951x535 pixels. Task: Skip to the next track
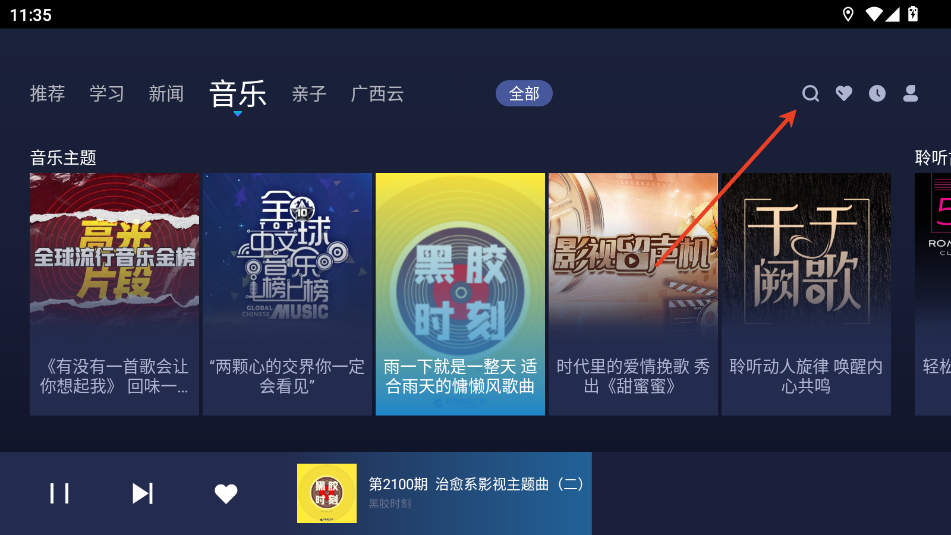pos(143,493)
